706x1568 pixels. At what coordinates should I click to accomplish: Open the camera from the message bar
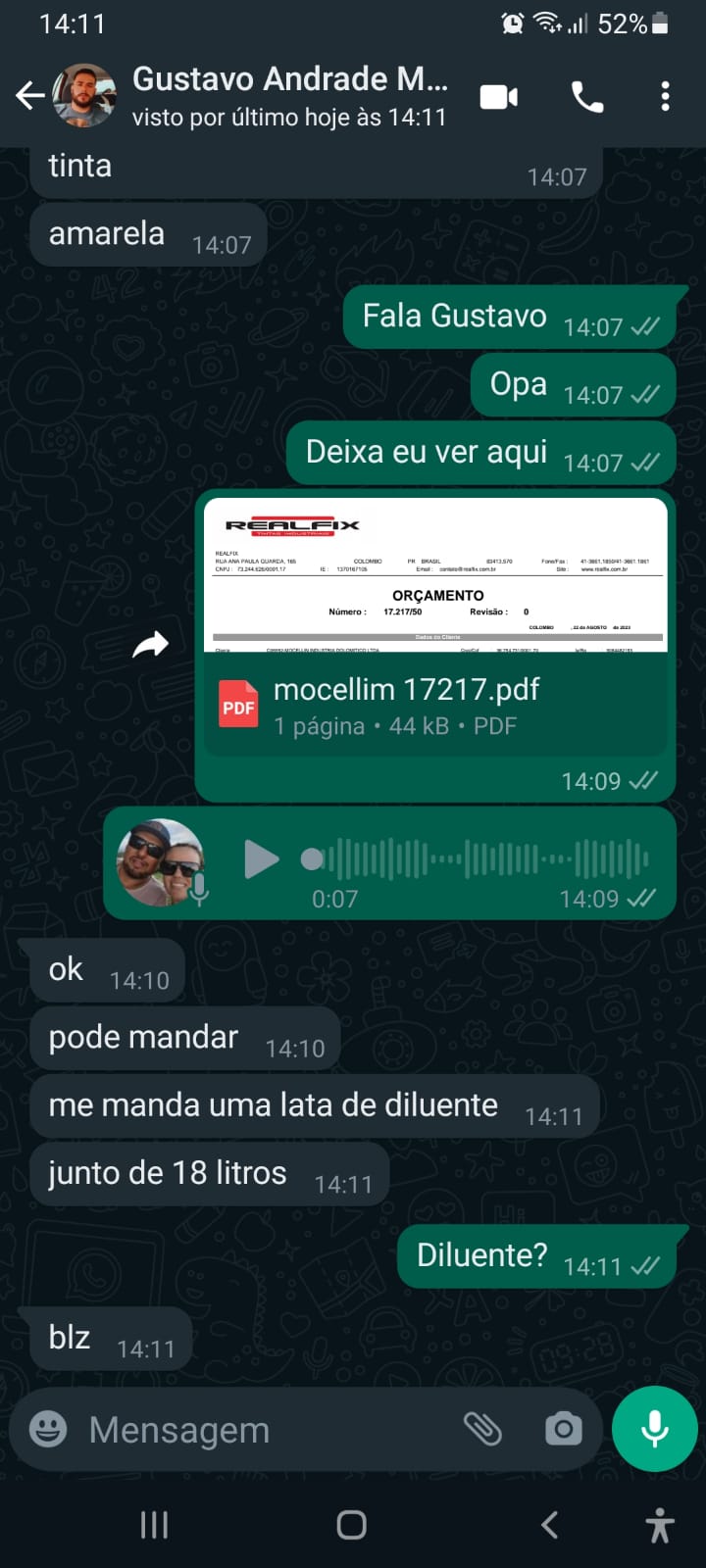click(x=564, y=1430)
